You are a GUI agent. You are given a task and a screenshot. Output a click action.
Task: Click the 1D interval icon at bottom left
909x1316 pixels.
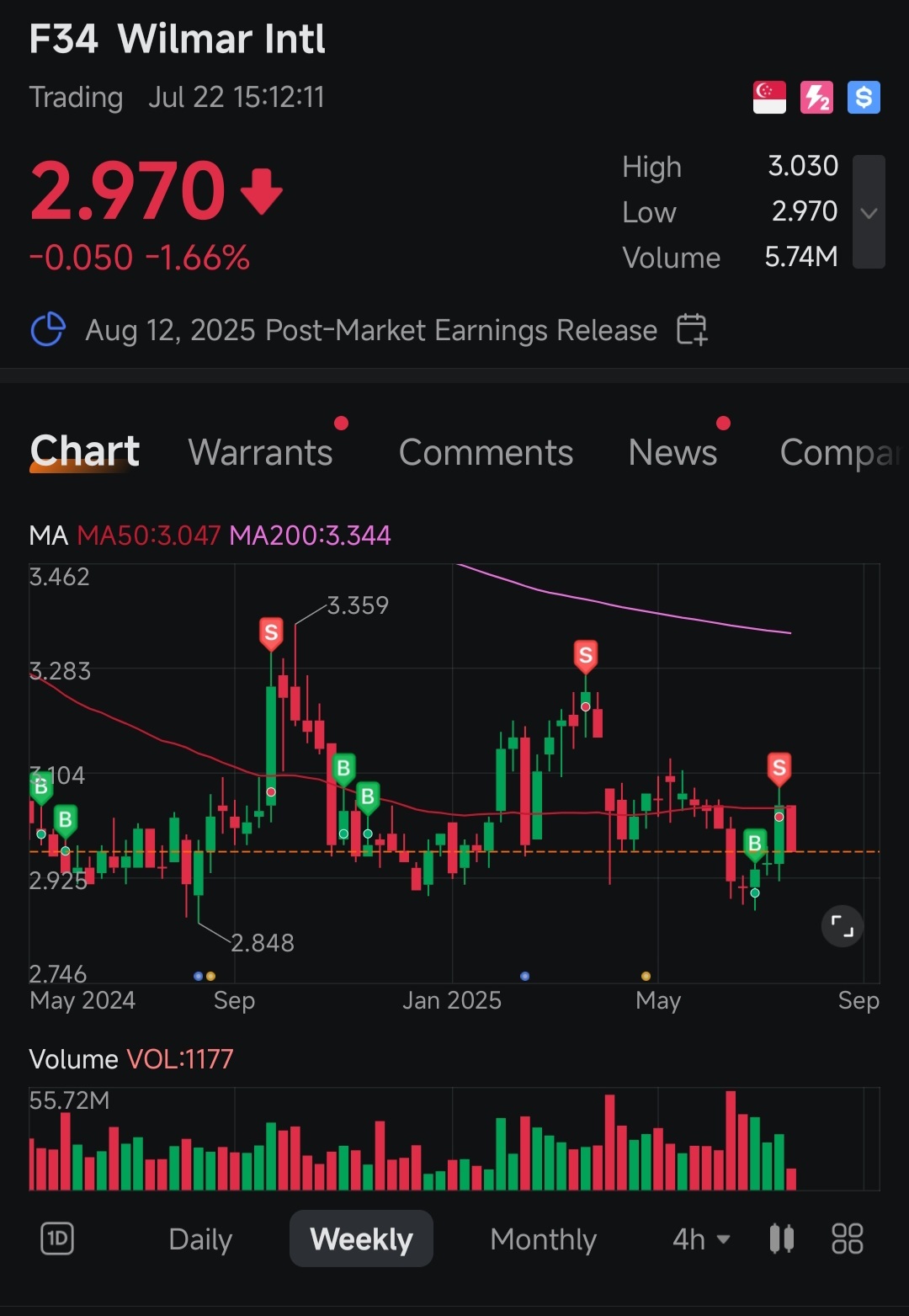[56, 1239]
